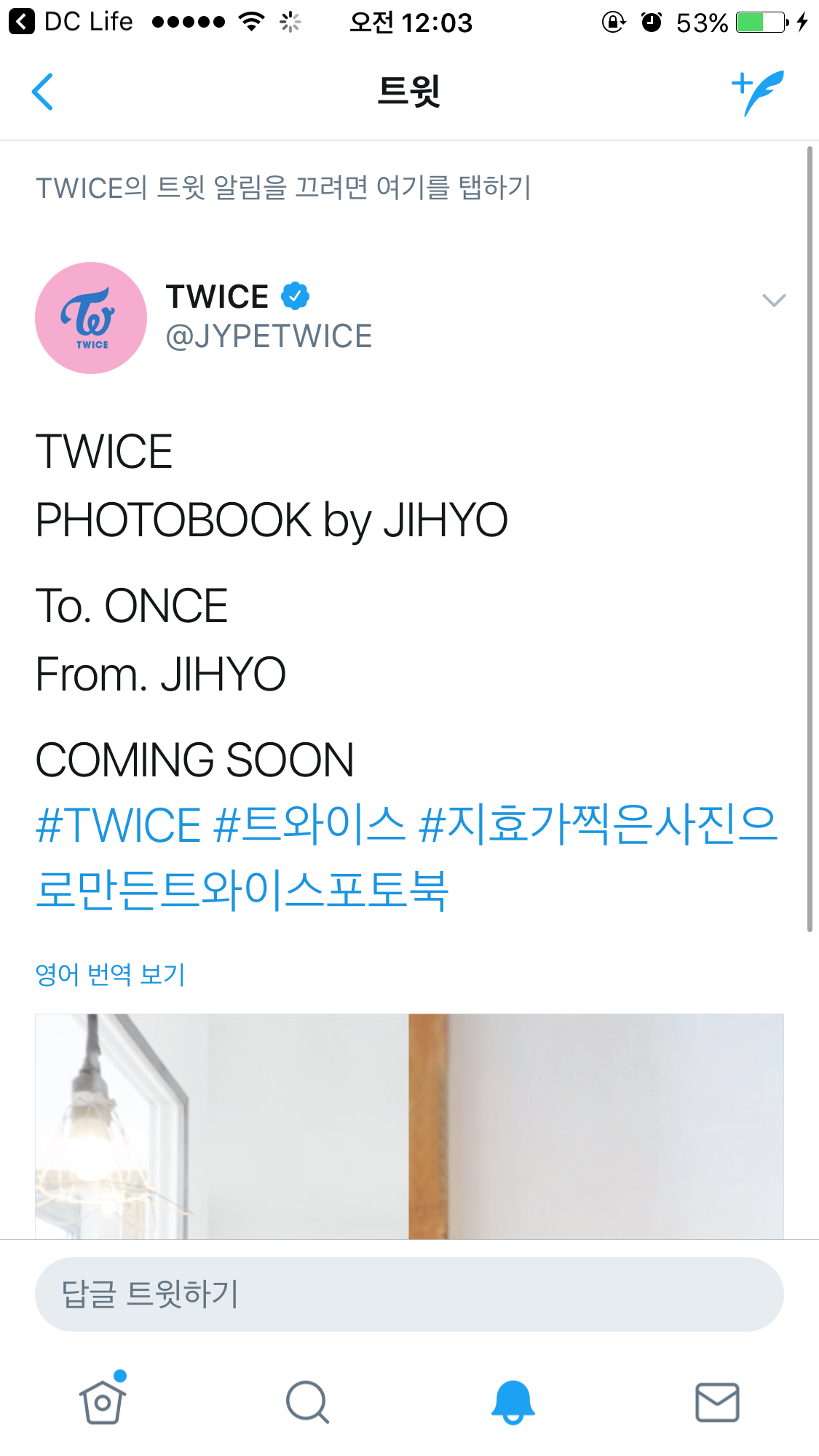The image size is (819, 1456).
Task: Compose a new tweet with feather icon
Action: [758, 92]
